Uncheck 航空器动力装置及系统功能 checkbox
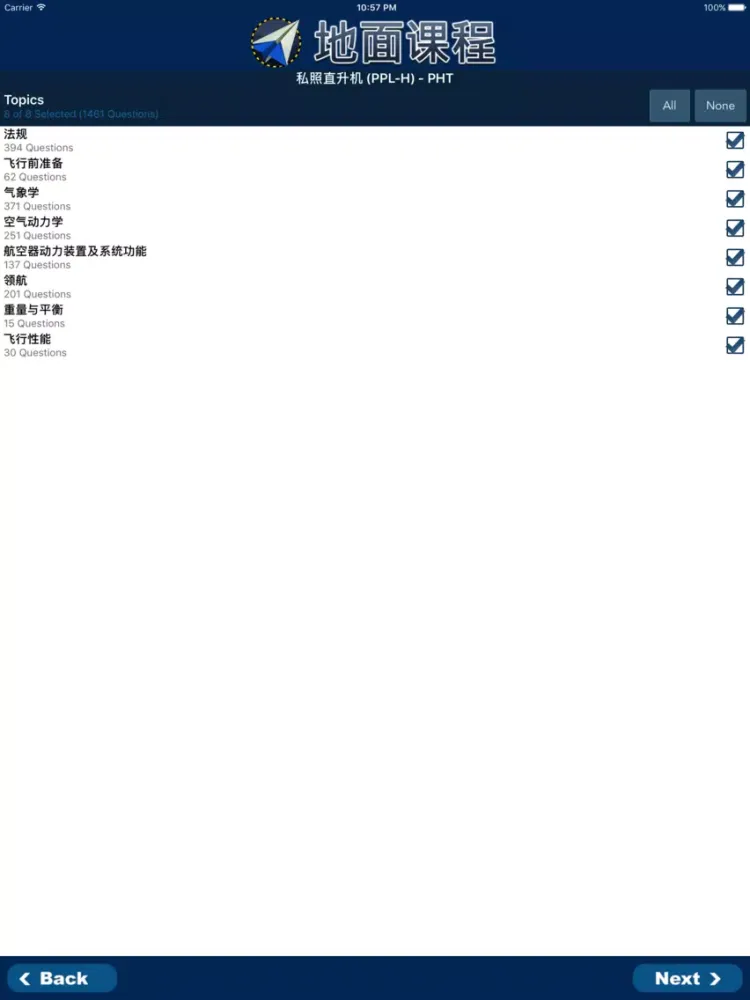This screenshot has width=750, height=1000. pyautogui.click(x=735, y=258)
